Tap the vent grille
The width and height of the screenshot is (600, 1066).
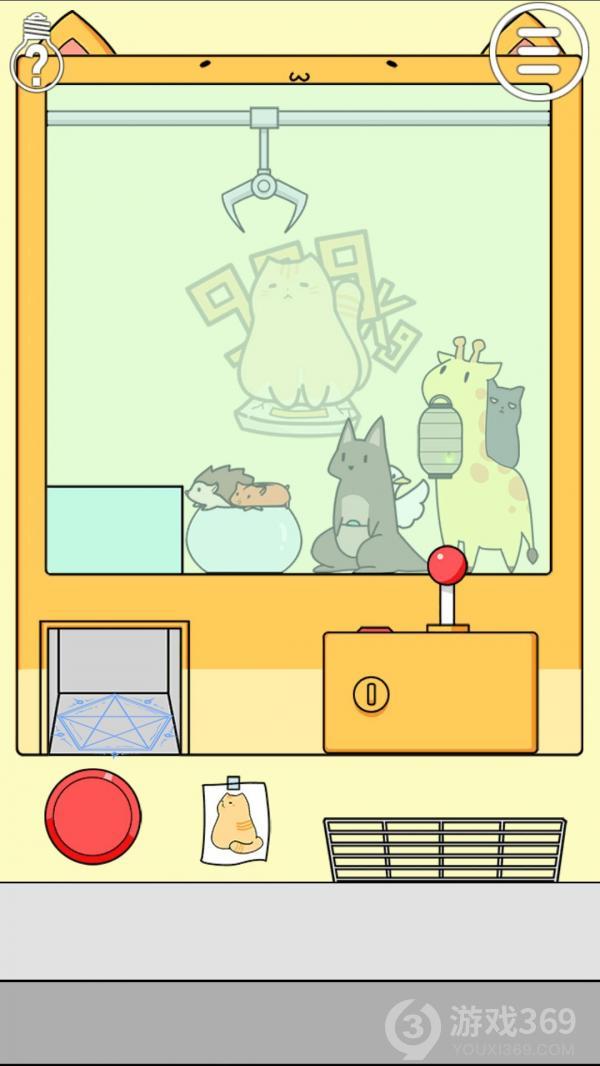click(x=444, y=849)
